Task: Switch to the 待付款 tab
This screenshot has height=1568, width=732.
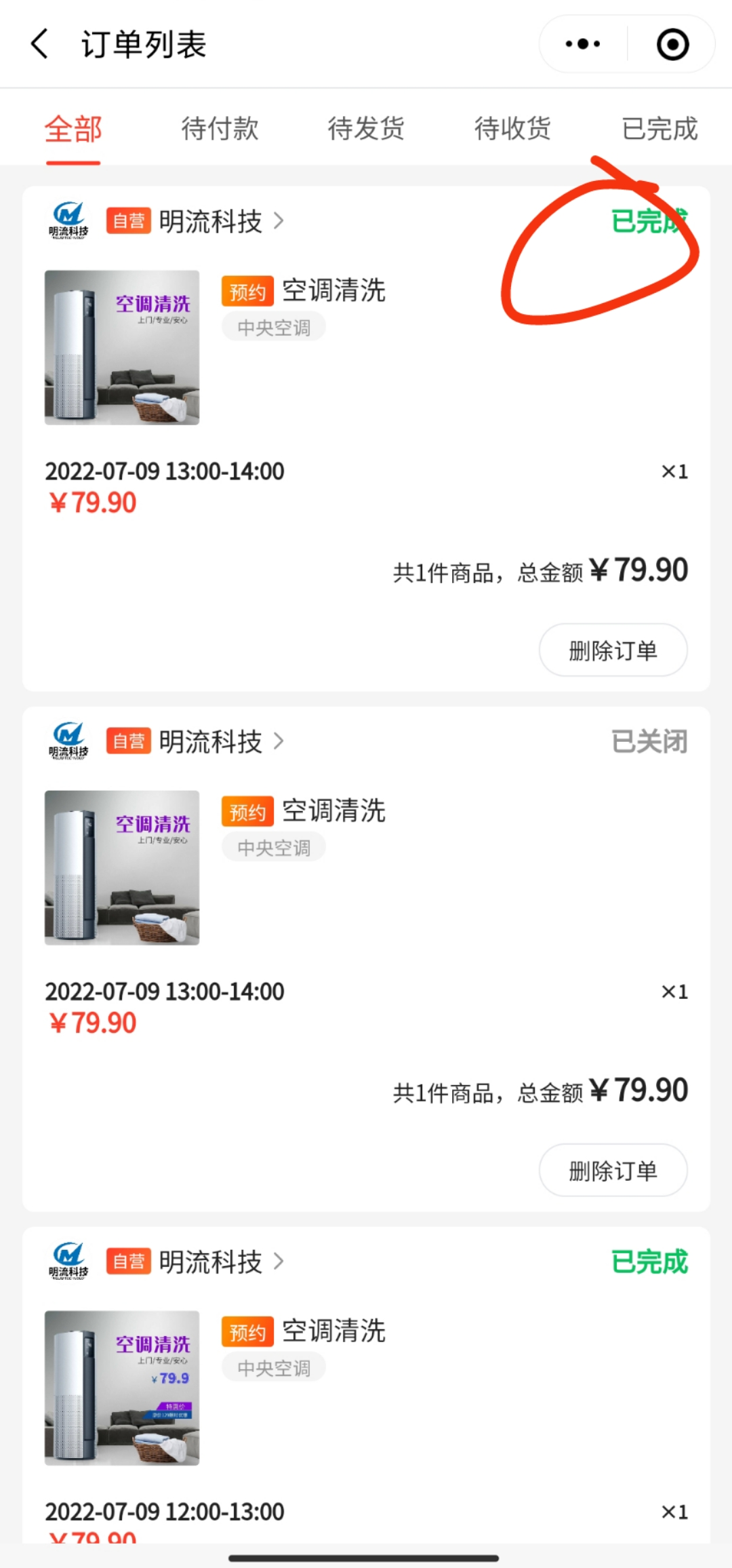Action: click(220, 129)
